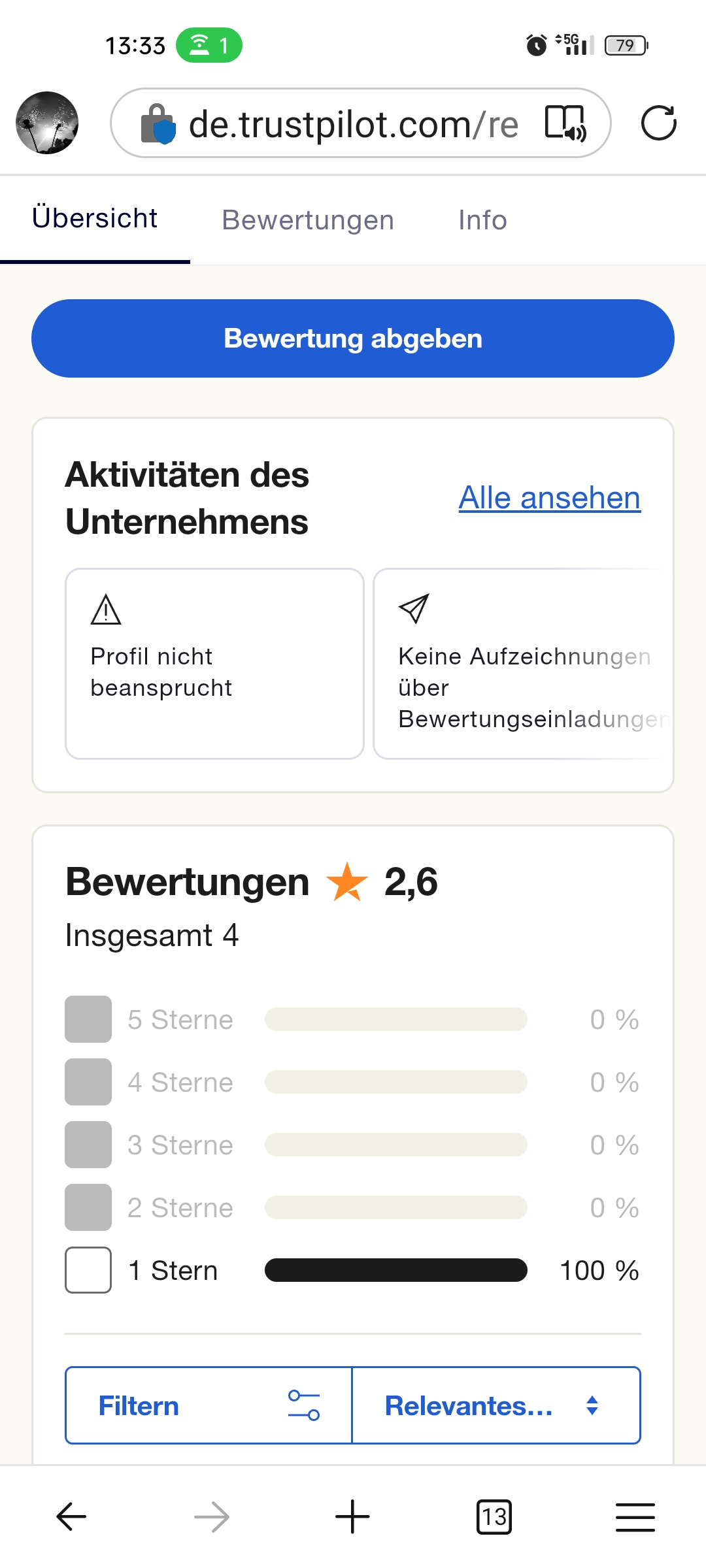Tap Bewertung abgeben button
This screenshot has width=706, height=1568.
click(x=353, y=338)
